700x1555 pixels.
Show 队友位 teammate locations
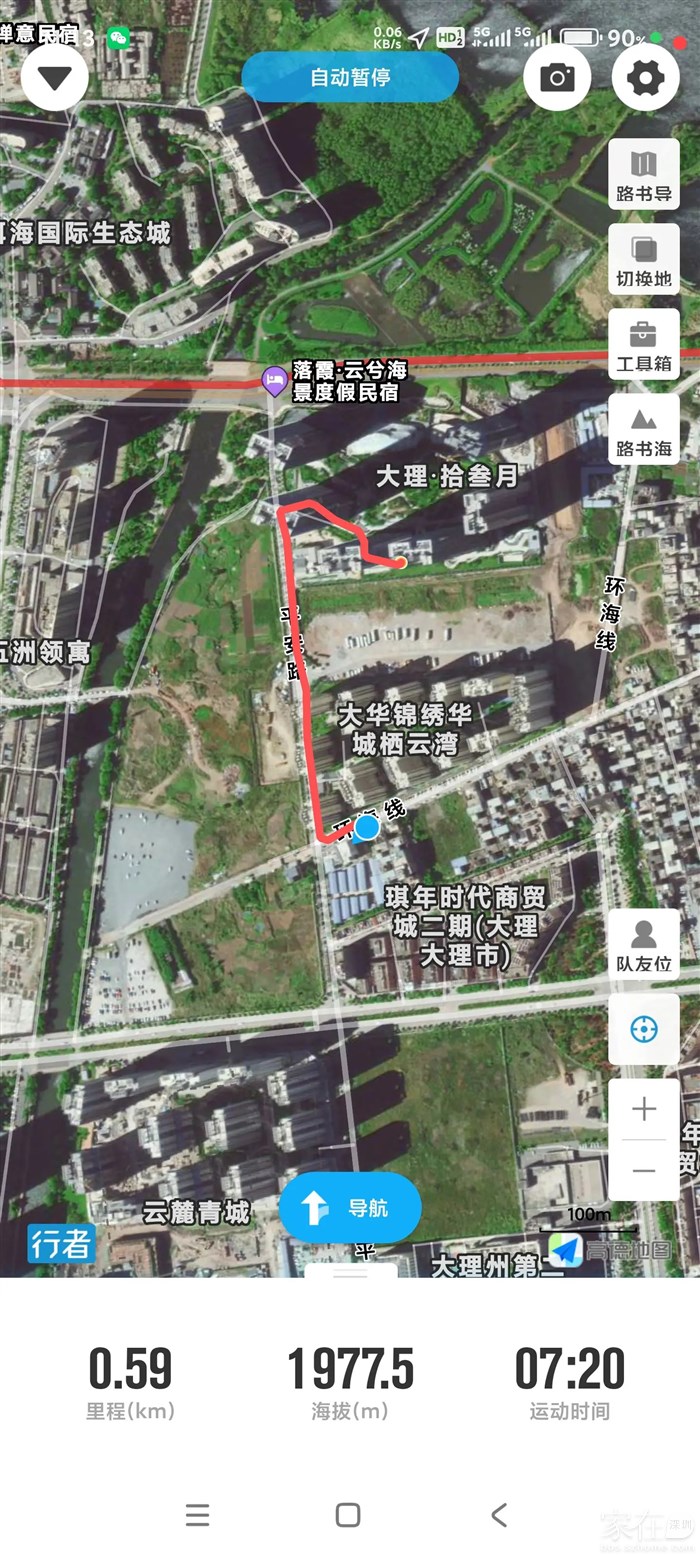click(644, 945)
